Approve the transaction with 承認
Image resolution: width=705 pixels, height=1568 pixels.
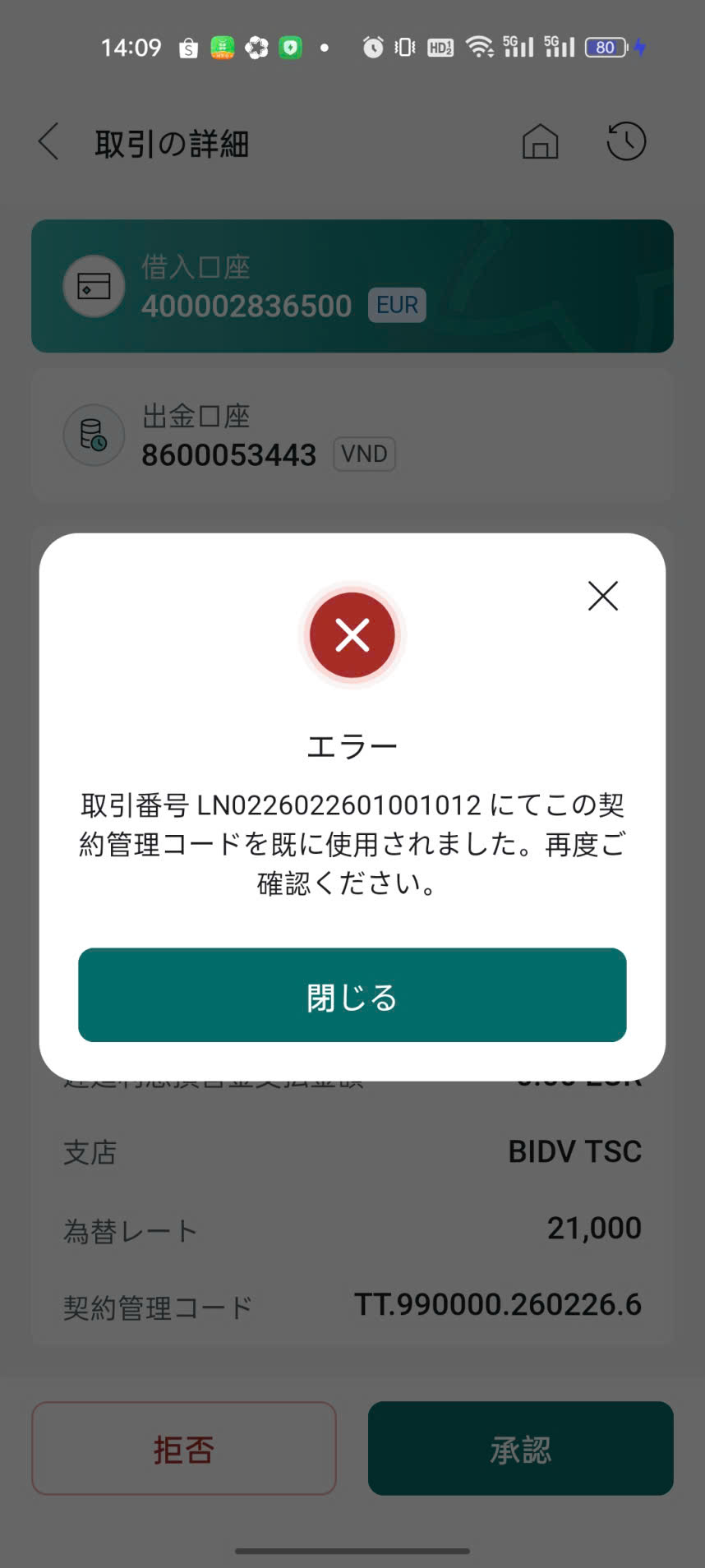click(520, 1448)
